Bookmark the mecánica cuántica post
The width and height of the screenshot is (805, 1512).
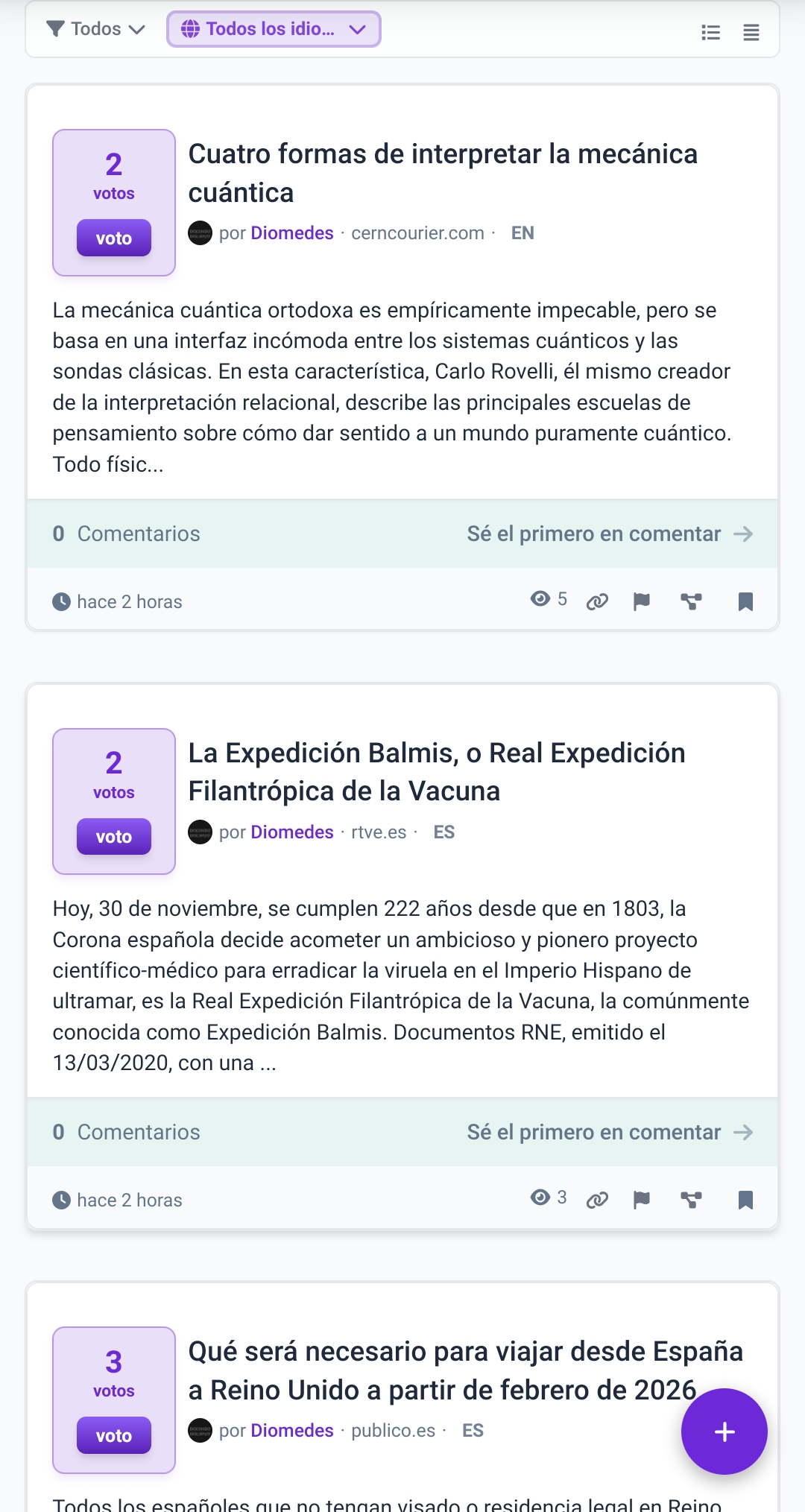click(745, 601)
